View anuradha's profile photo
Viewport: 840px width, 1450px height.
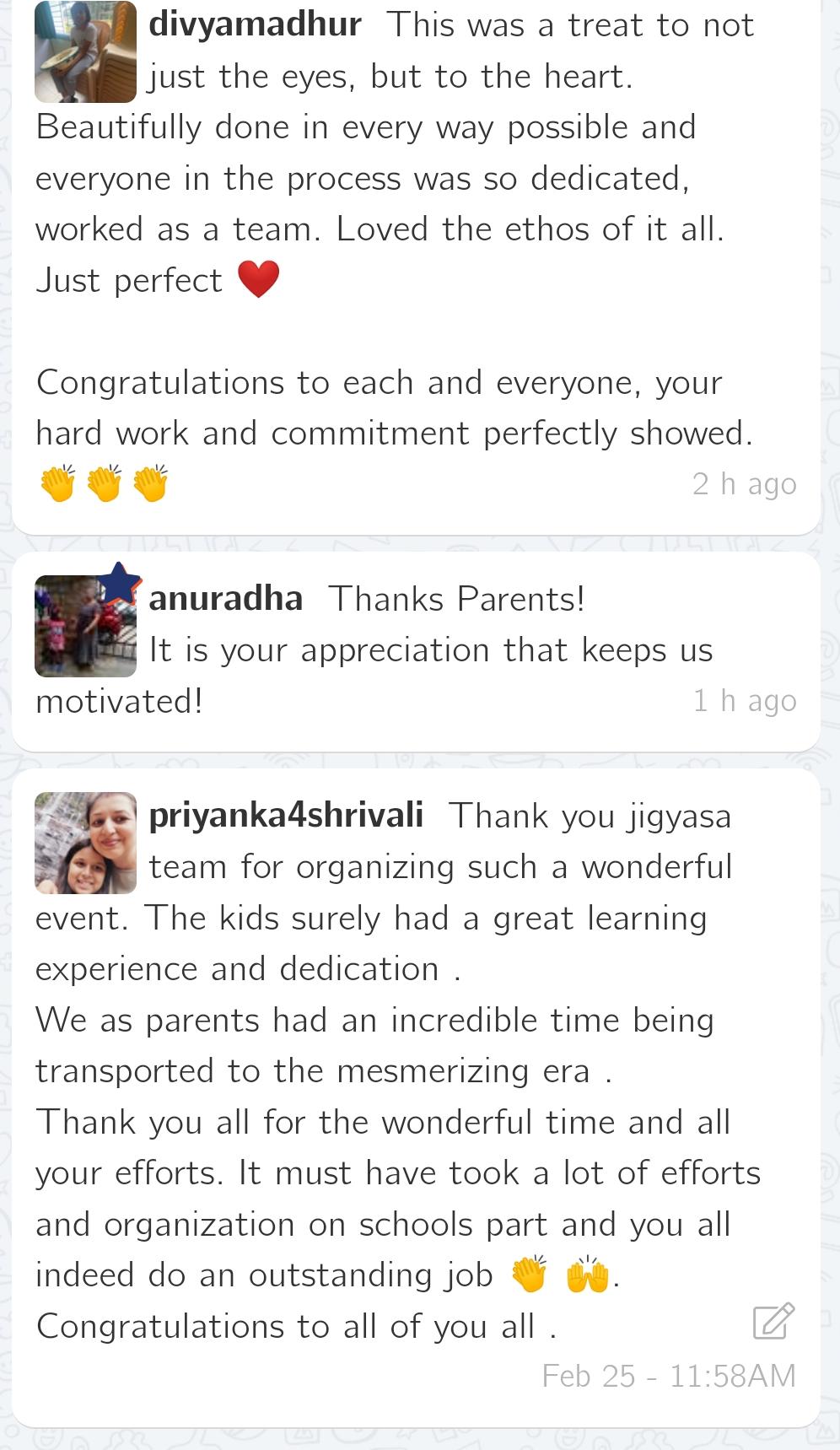click(85, 626)
